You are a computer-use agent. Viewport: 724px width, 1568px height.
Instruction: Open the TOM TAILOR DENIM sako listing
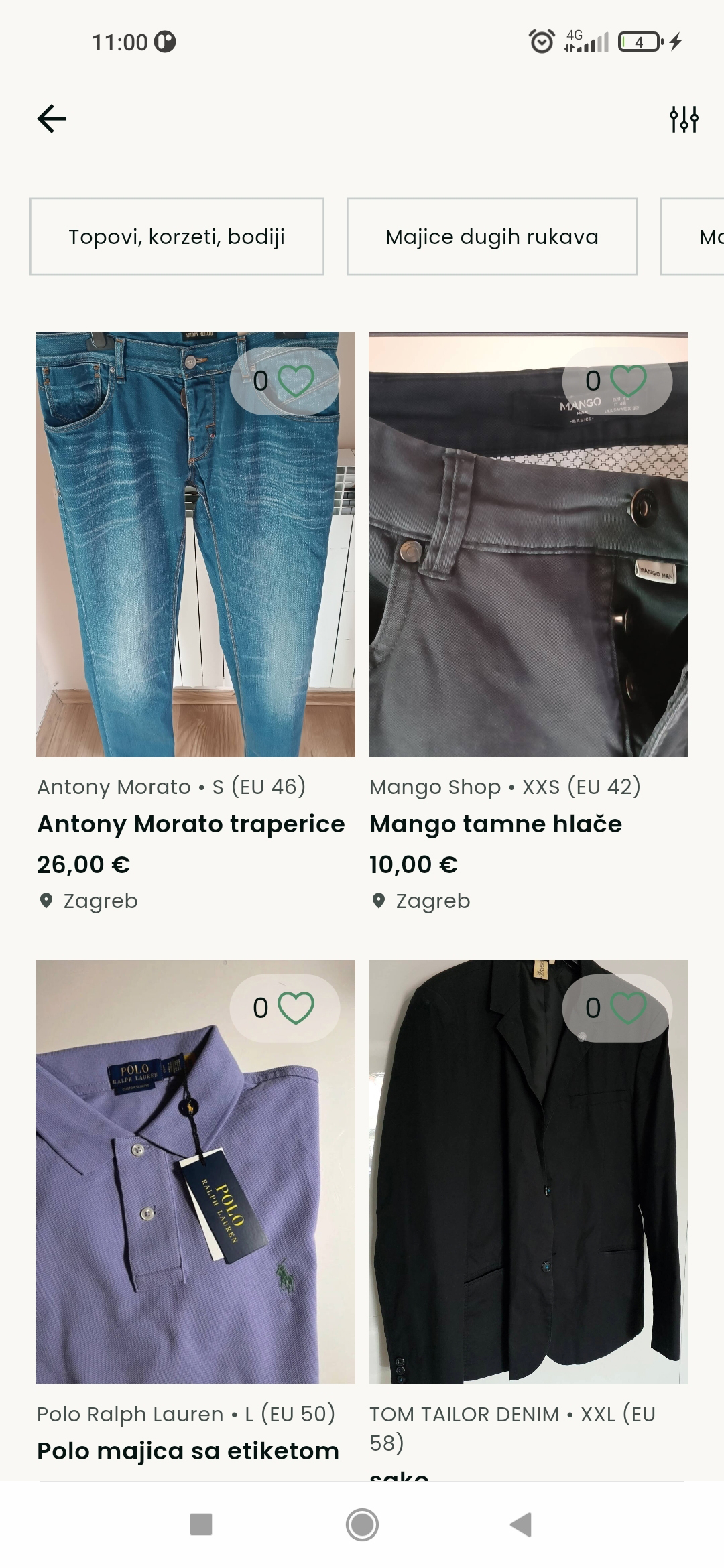(x=528, y=1171)
